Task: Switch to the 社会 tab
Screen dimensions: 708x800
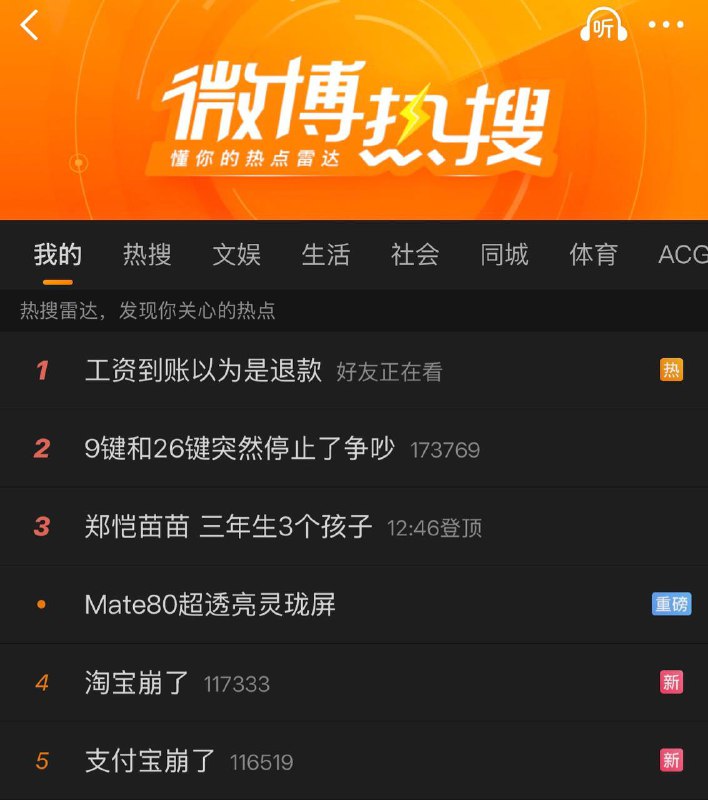Action: point(415,255)
